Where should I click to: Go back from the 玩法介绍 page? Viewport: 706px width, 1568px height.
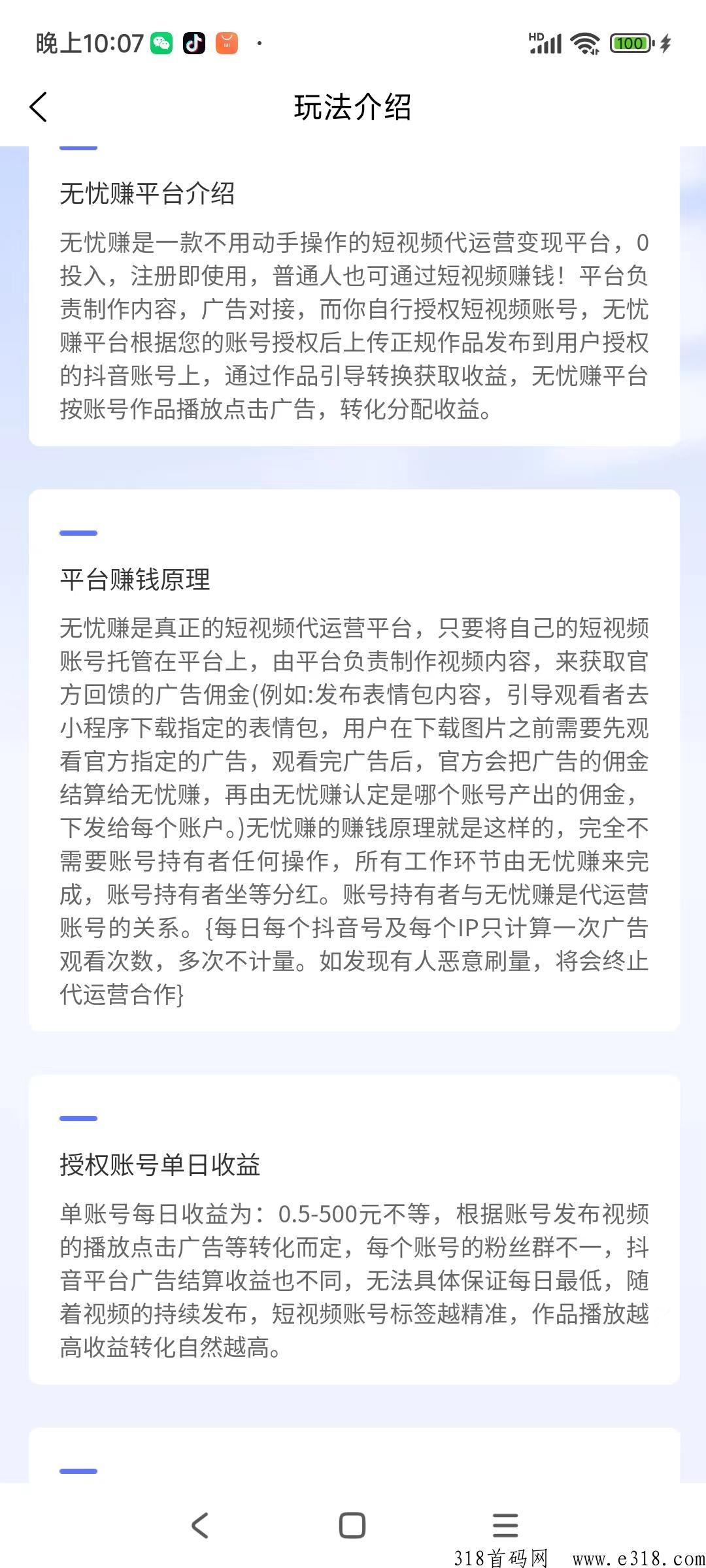click(39, 107)
